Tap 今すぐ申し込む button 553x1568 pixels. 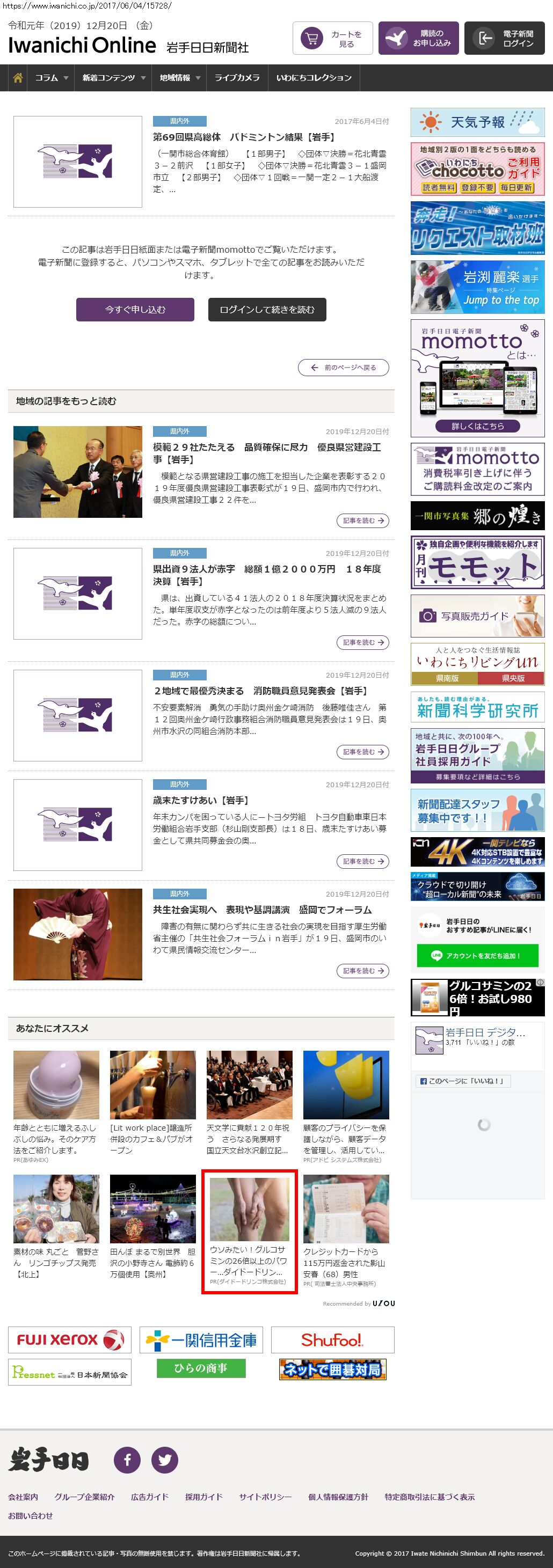tap(135, 309)
